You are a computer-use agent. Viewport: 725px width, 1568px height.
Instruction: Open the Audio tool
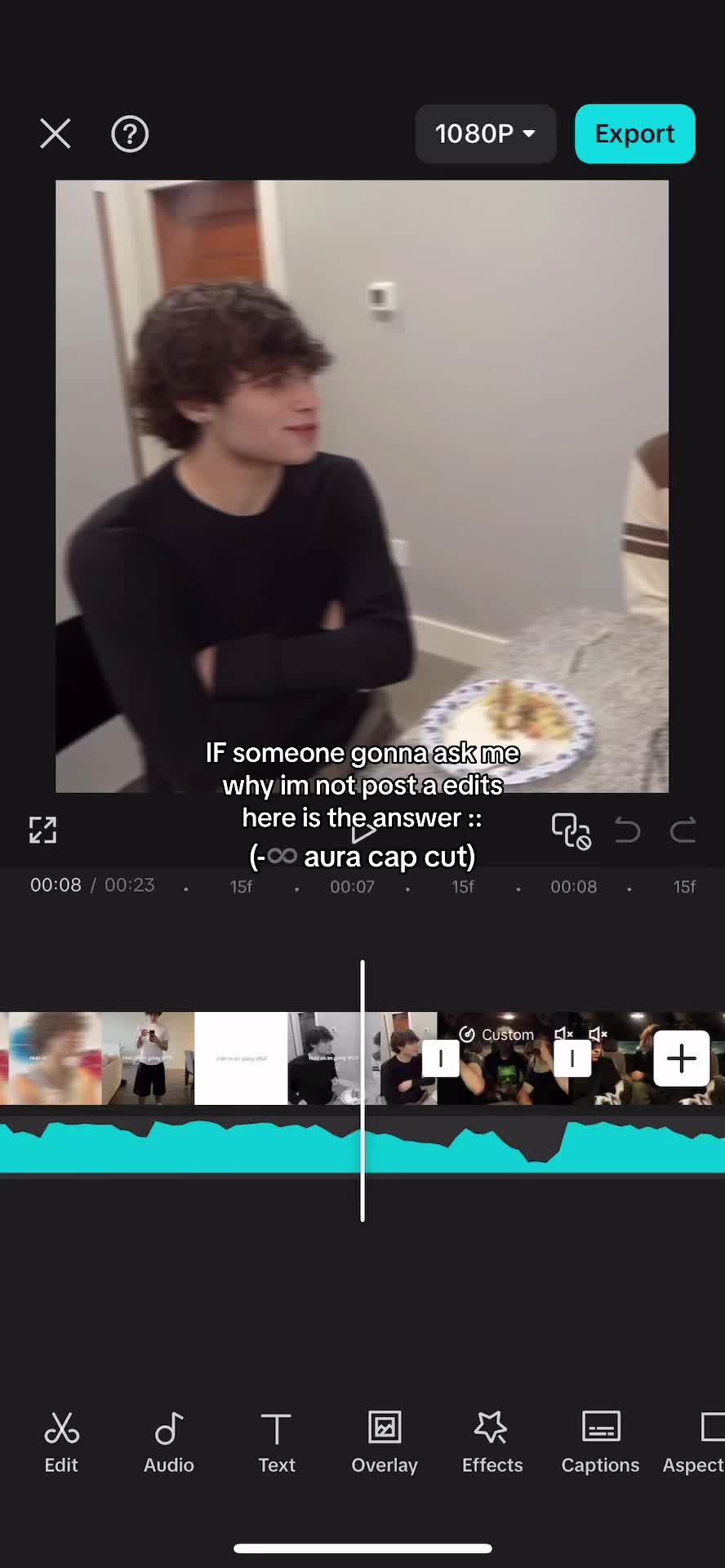[x=169, y=1442]
